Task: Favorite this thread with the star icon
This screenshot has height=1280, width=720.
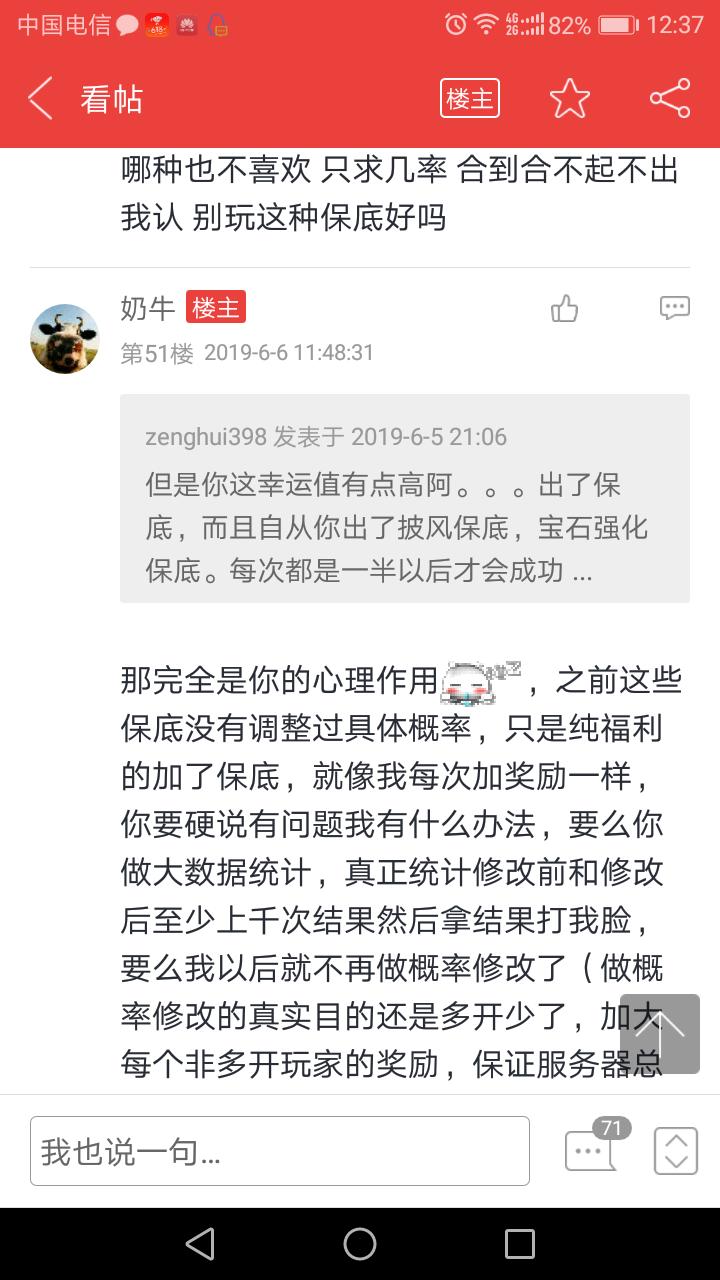Action: click(569, 99)
